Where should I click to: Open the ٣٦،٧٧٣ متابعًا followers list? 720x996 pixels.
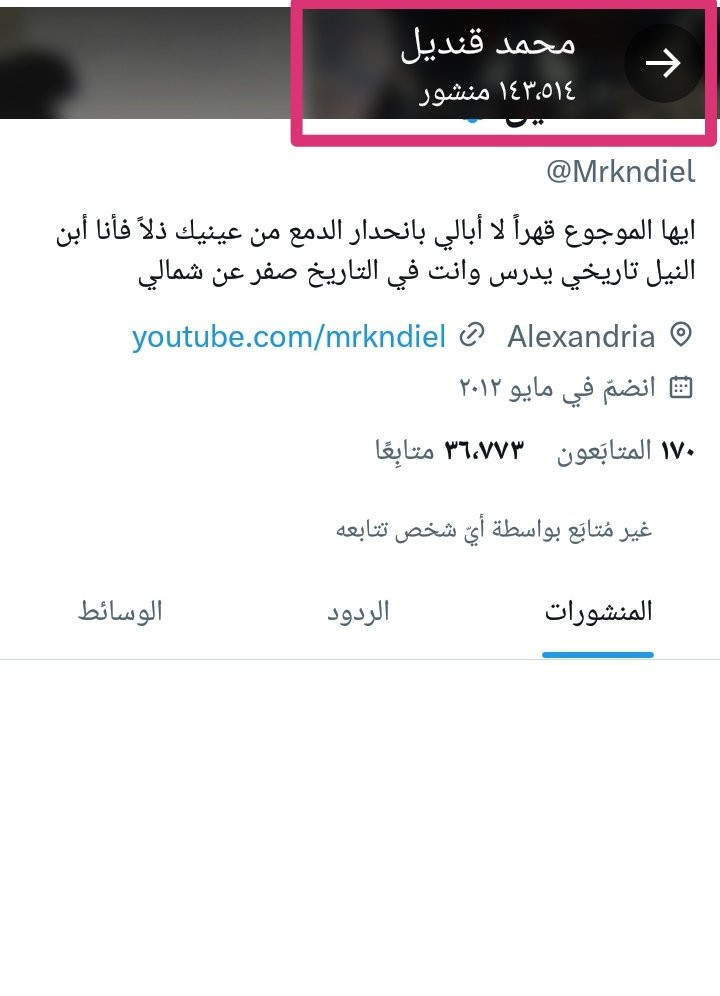[449, 451]
